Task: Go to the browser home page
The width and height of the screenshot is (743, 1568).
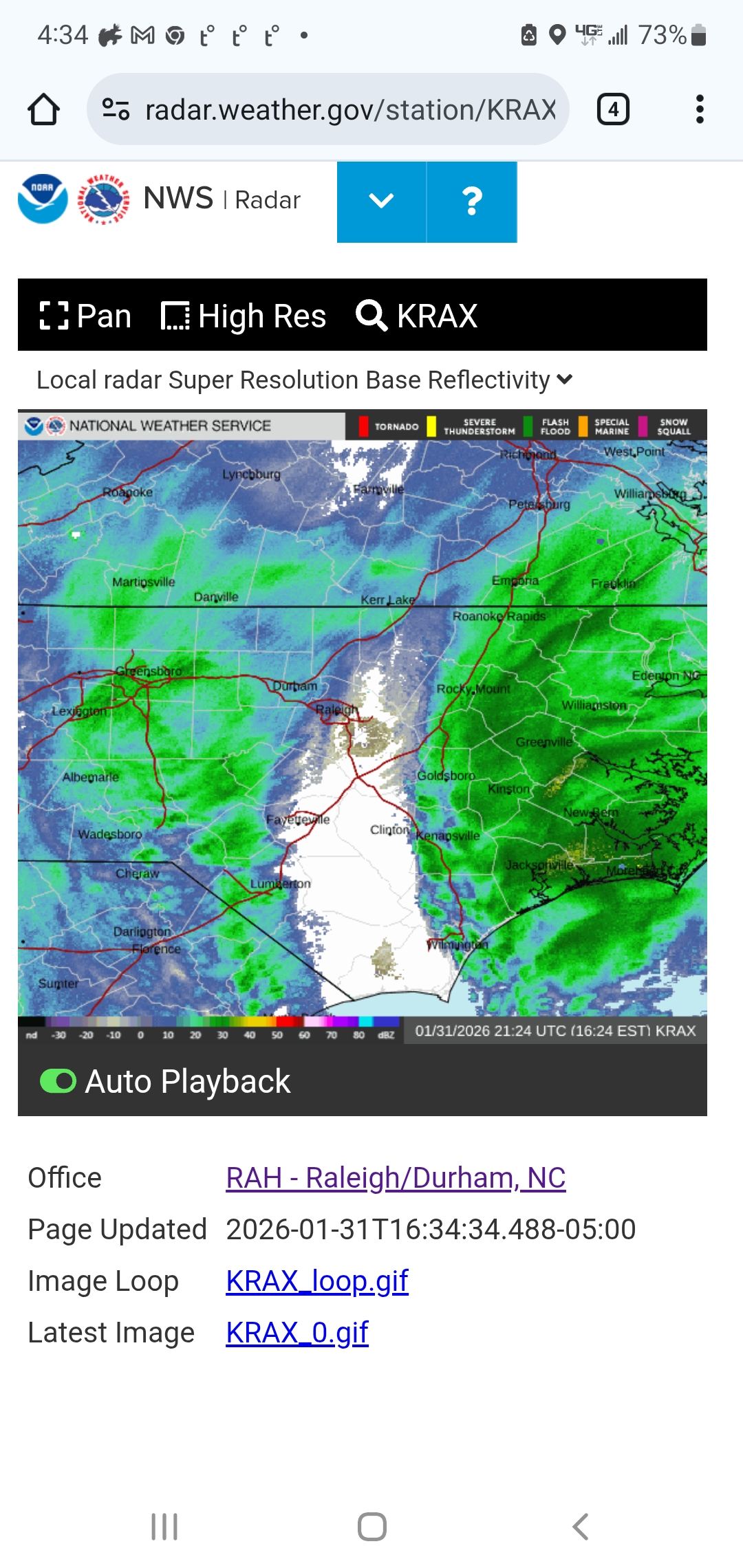Action: (x=43, y=109)
